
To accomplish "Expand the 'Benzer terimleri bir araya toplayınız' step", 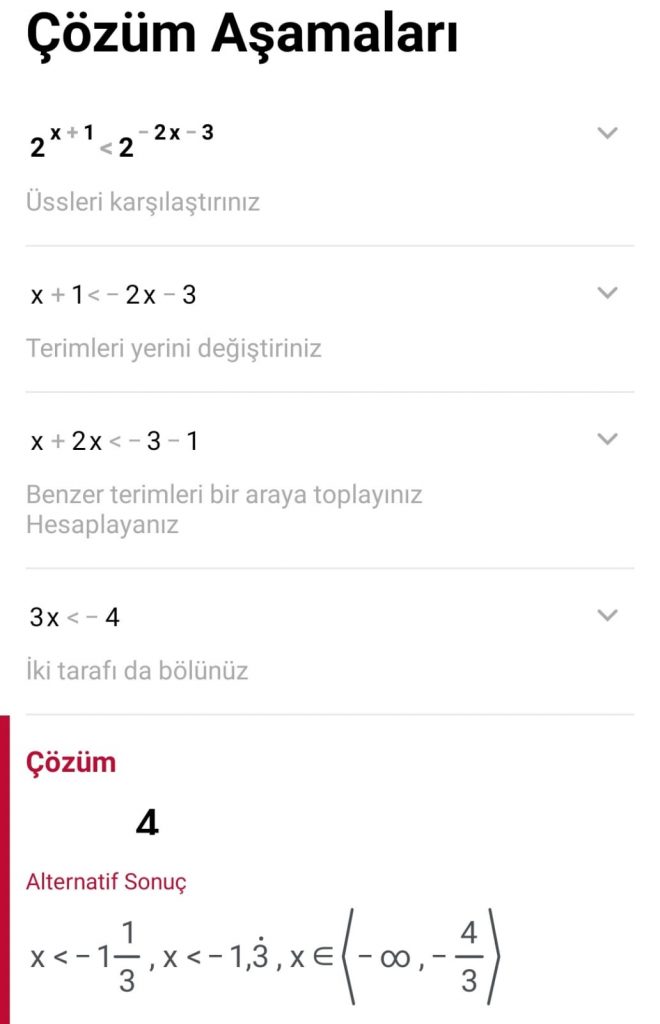I will (607, 438).
